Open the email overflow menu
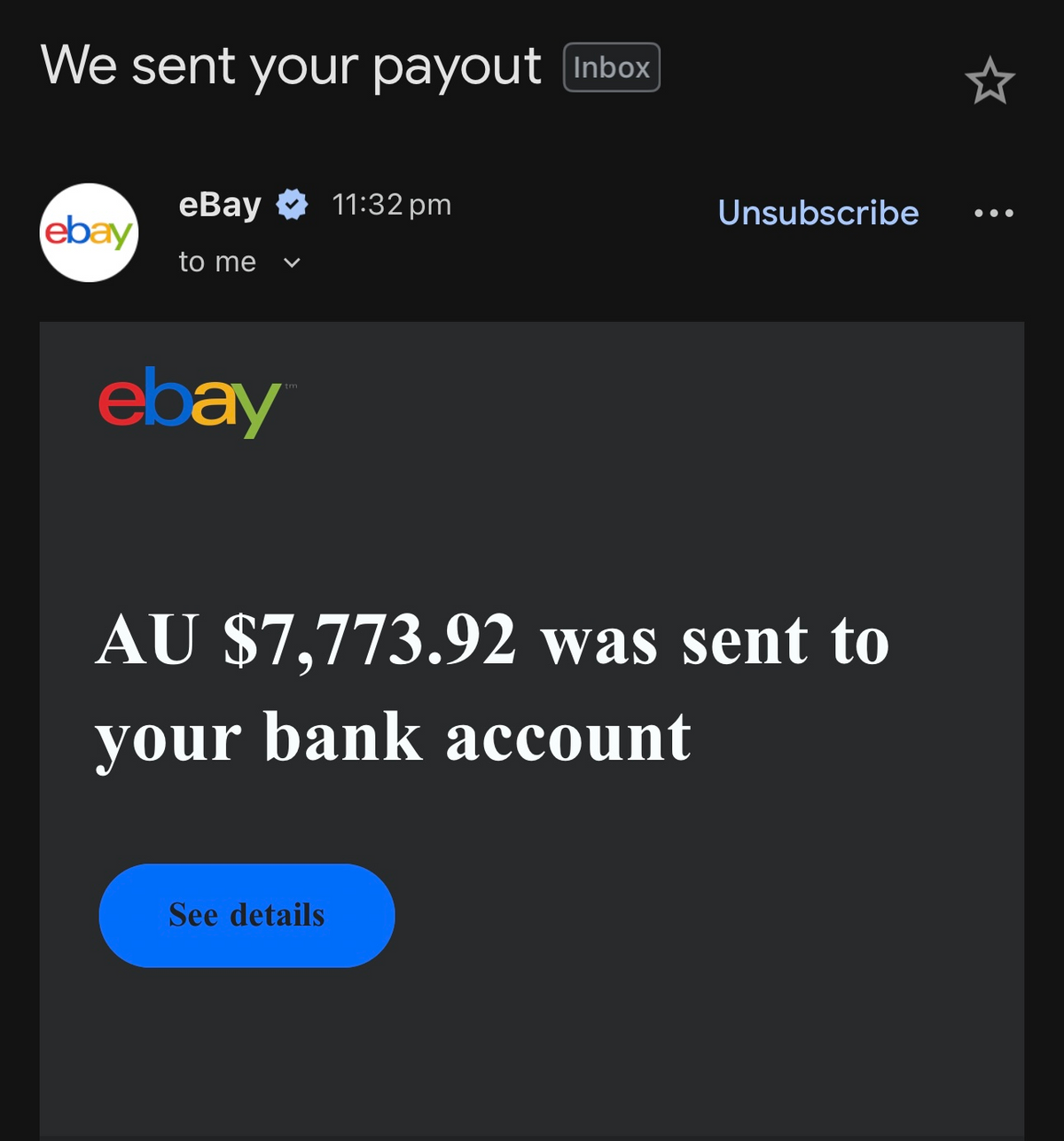The width and height of the screenshot is (1064, 1141). 993,213
